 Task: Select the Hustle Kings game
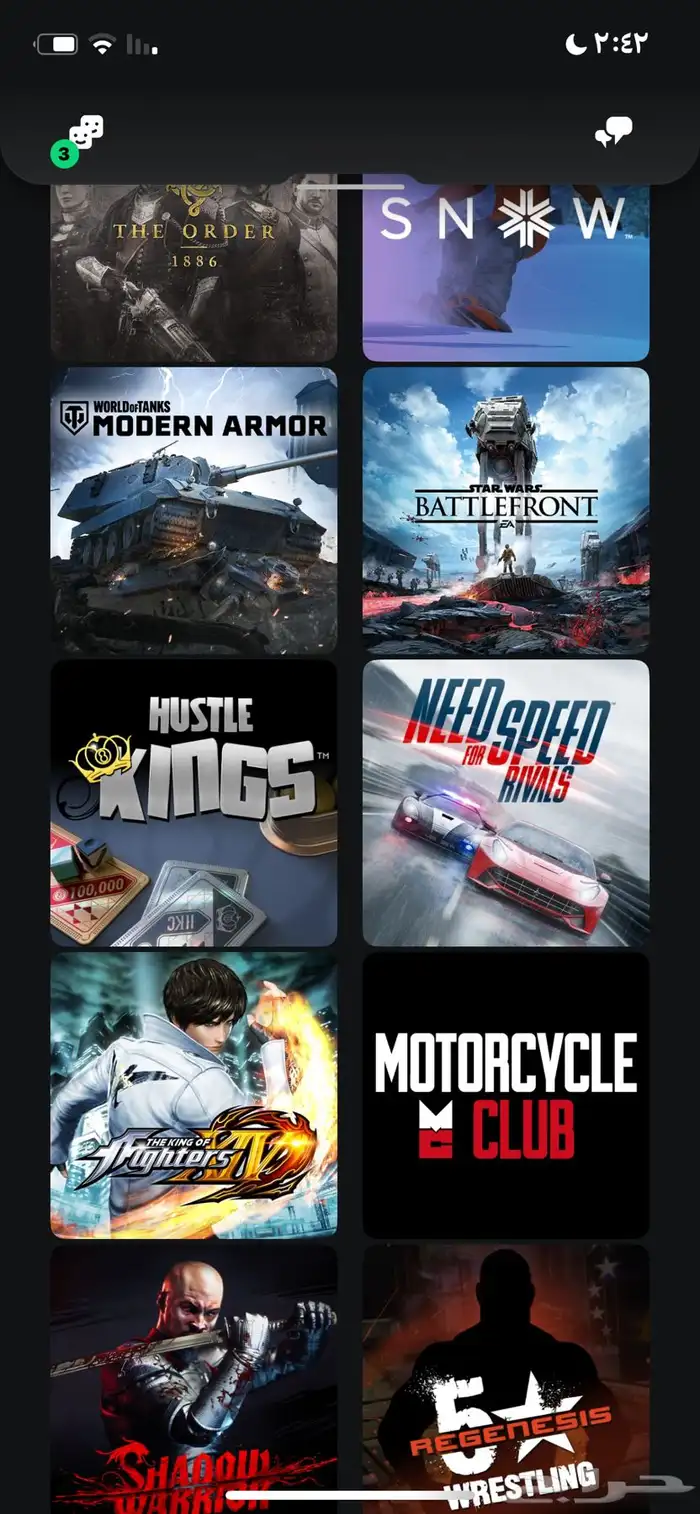tap(194, 803)
